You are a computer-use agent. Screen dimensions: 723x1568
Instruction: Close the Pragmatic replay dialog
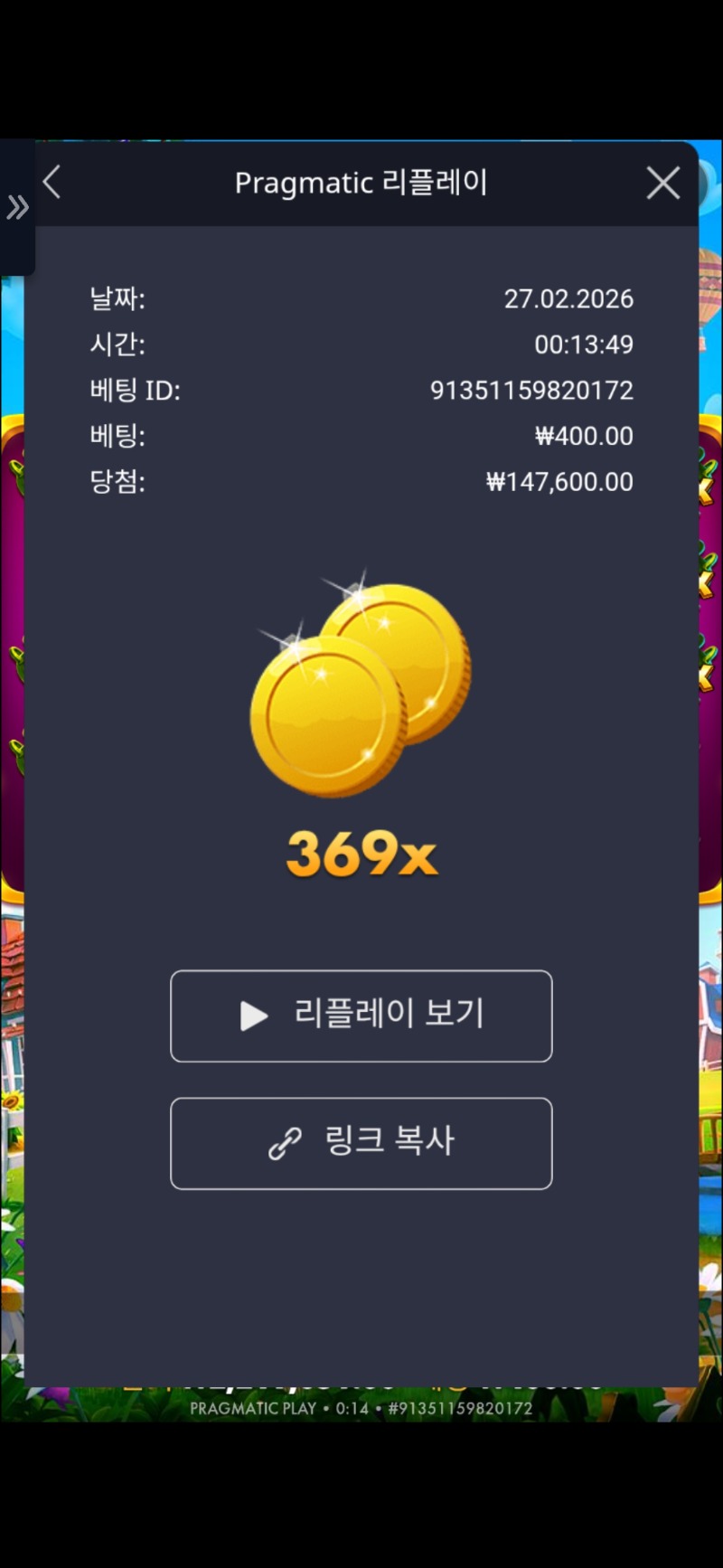point(662,183)
